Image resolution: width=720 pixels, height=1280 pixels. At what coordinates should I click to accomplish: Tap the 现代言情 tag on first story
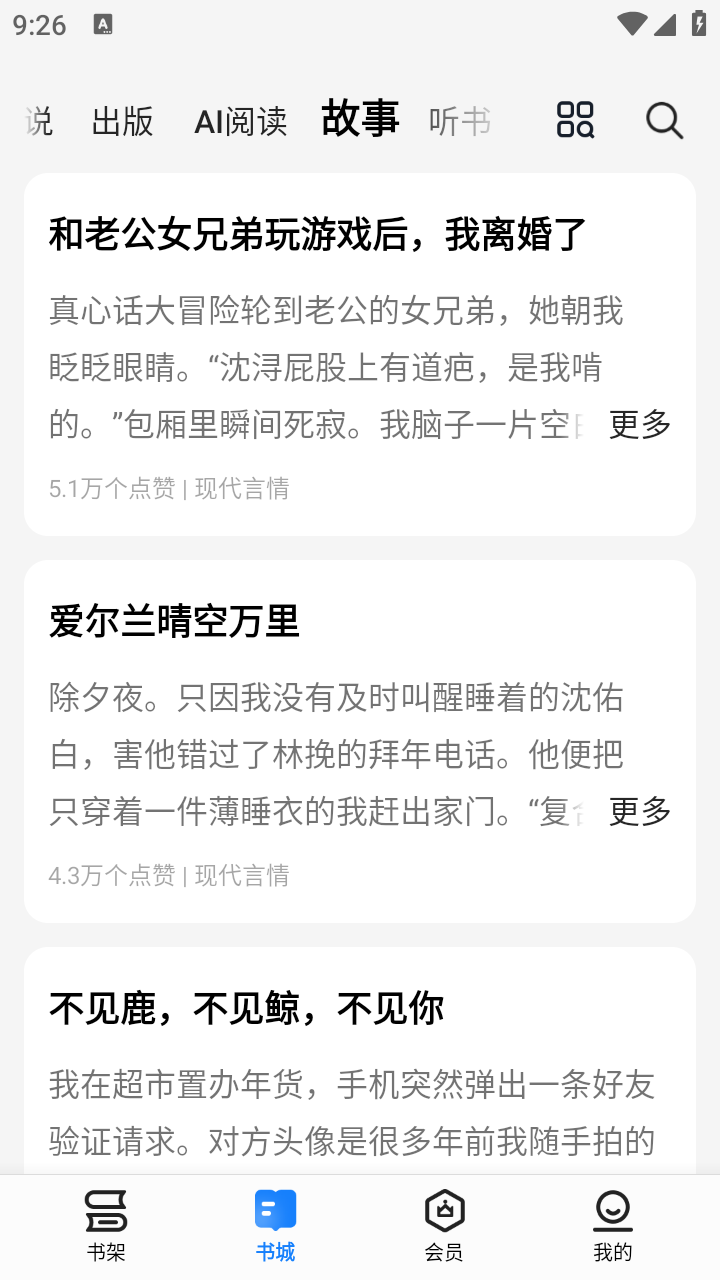[x=243, y=488]
